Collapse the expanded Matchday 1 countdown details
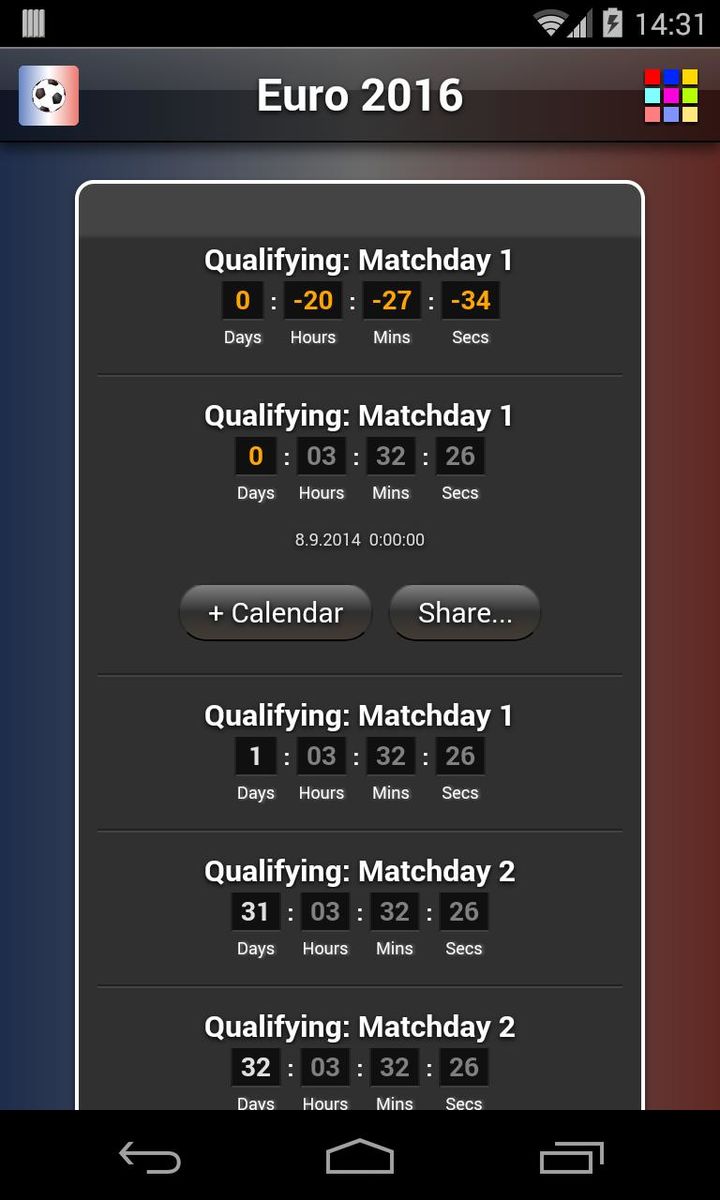The width and height of the screenshot is (720, 1200). tap(358, 415)
